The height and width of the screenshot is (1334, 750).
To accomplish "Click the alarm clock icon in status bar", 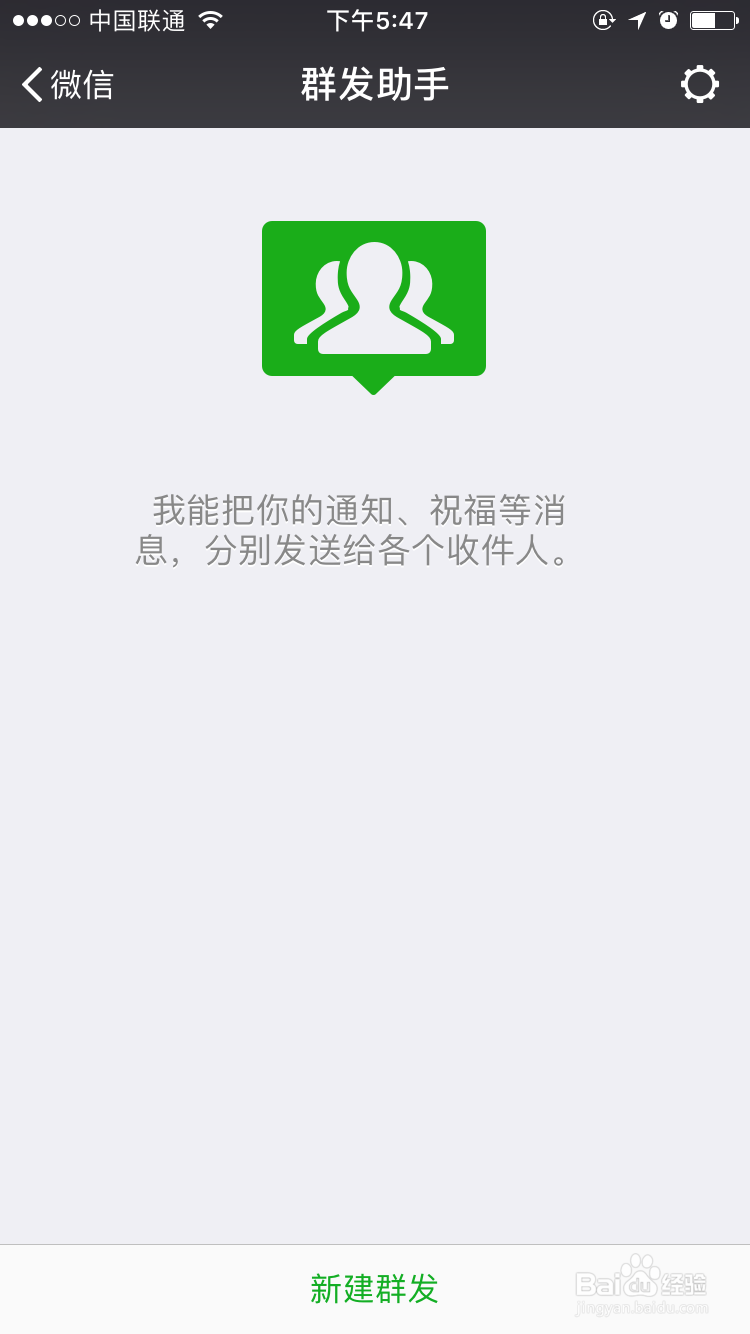I will coord(670,18).
